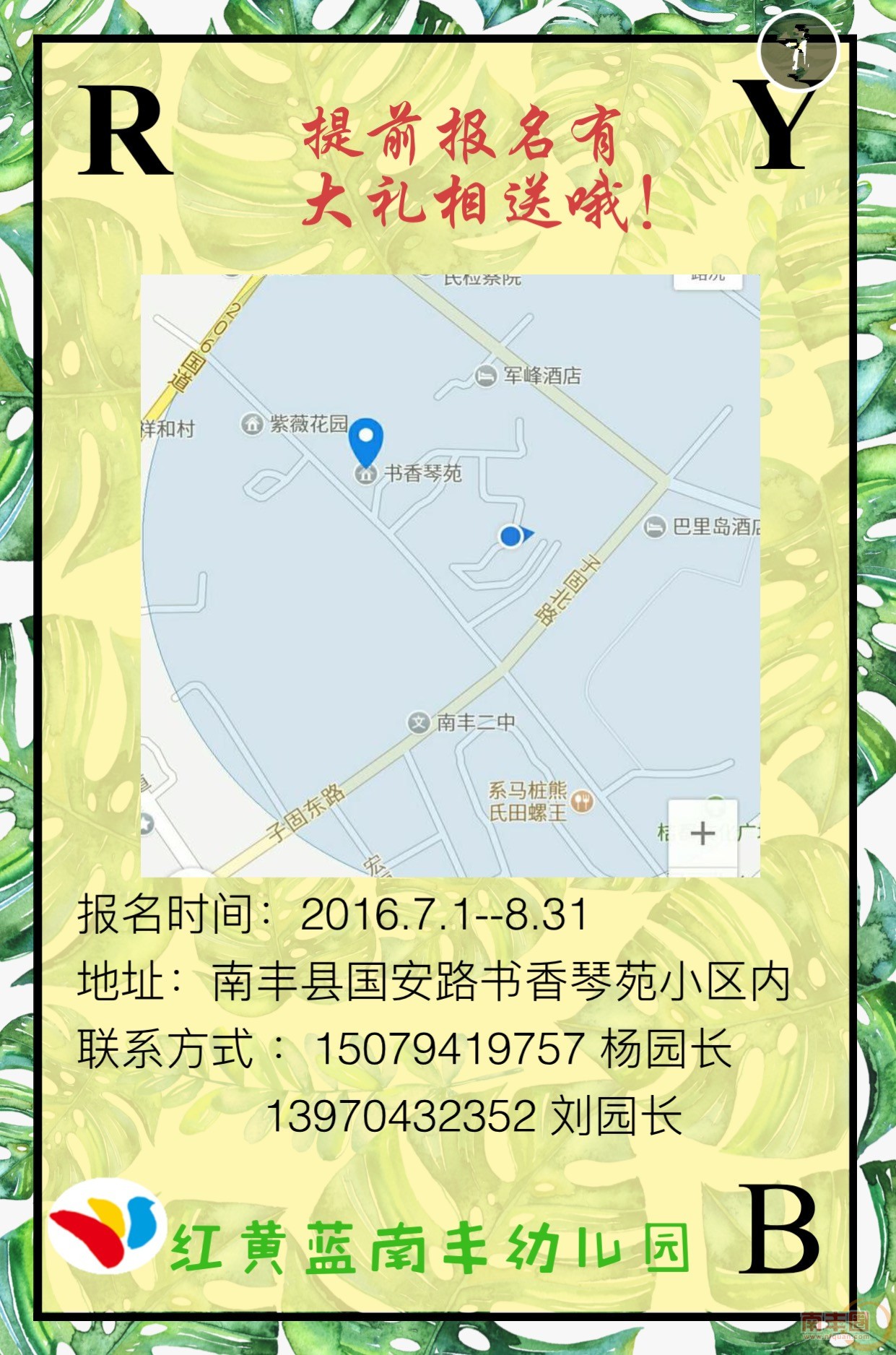The image size is (896, 1355).
Task: Click the 紫薇花园 building icon
Action: pyautogui.click(x=251, y=423)
